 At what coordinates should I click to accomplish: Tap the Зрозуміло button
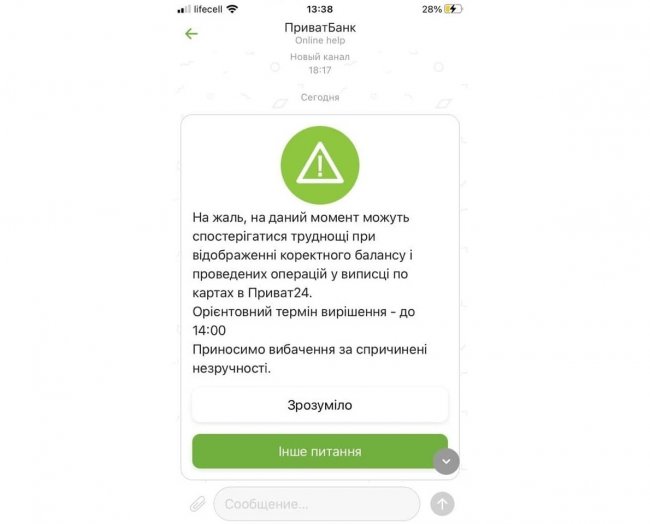(x=320, y=405)
